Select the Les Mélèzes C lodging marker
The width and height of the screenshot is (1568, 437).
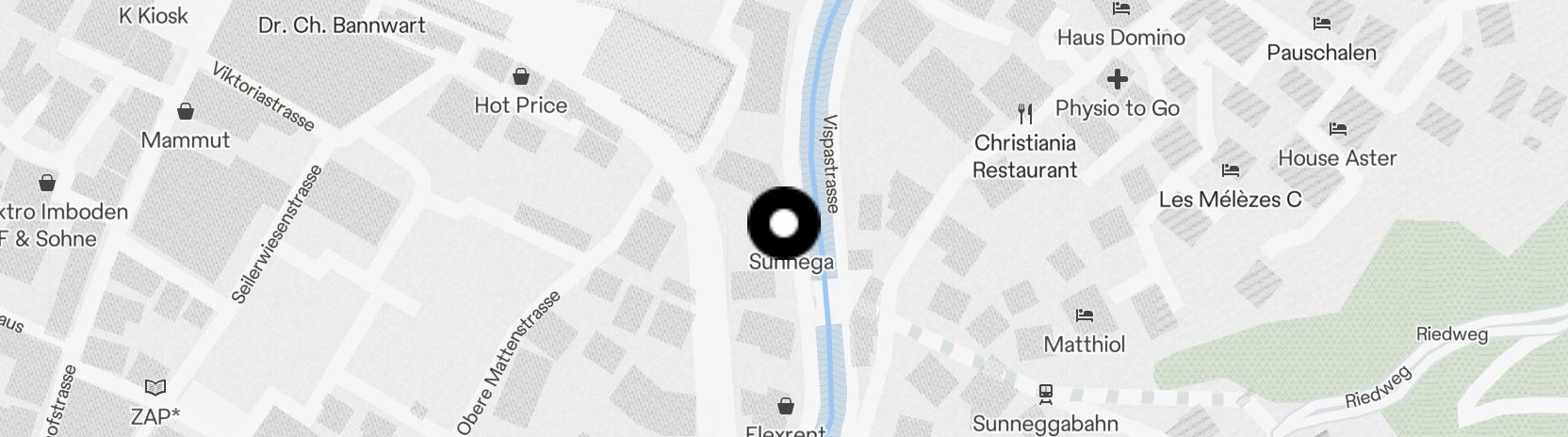click(1230, 170)
